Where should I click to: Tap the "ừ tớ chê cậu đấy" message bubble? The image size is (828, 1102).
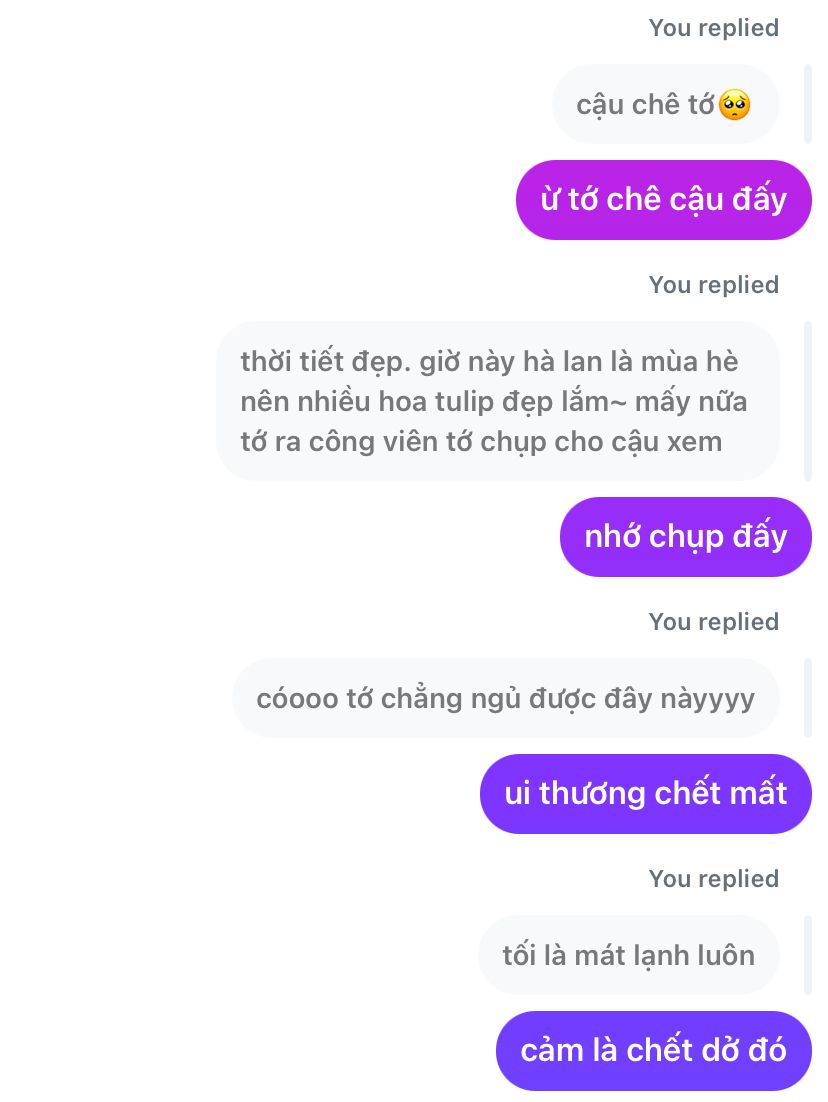coord(663,200)
